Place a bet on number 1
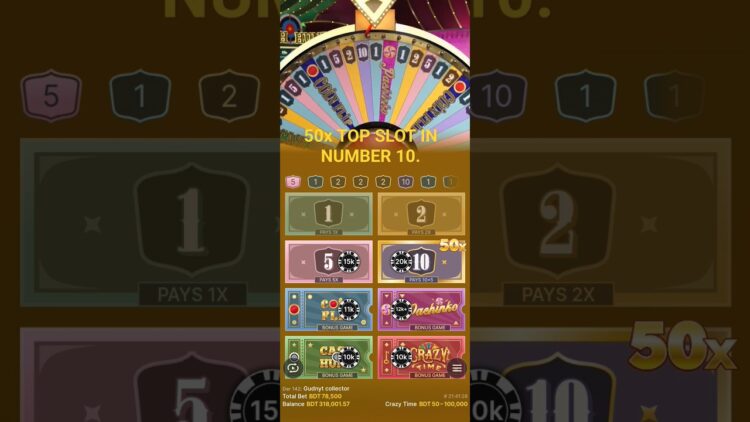This screenshot has height=422, width=750. (328, 213)
